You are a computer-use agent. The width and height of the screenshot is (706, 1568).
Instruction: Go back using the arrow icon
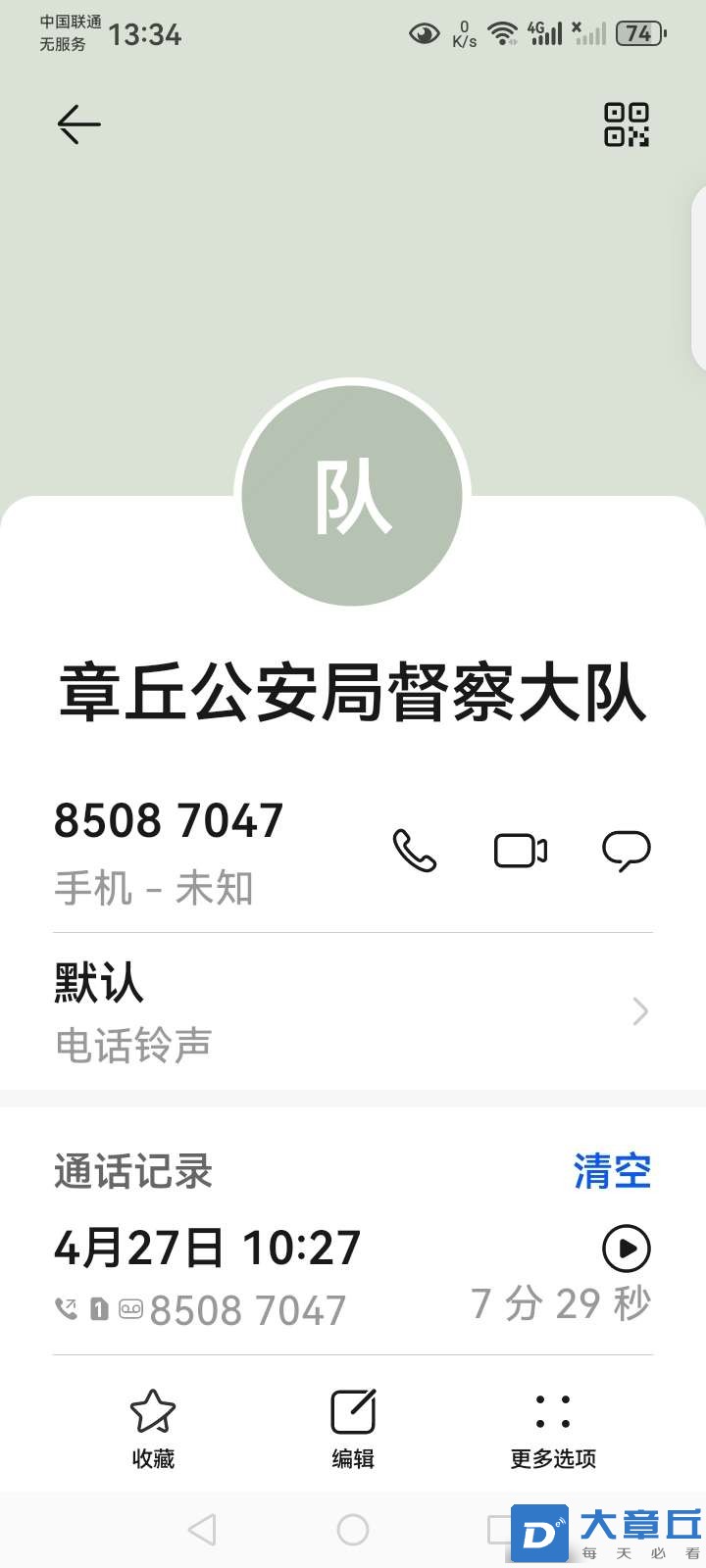click(79, 124)
